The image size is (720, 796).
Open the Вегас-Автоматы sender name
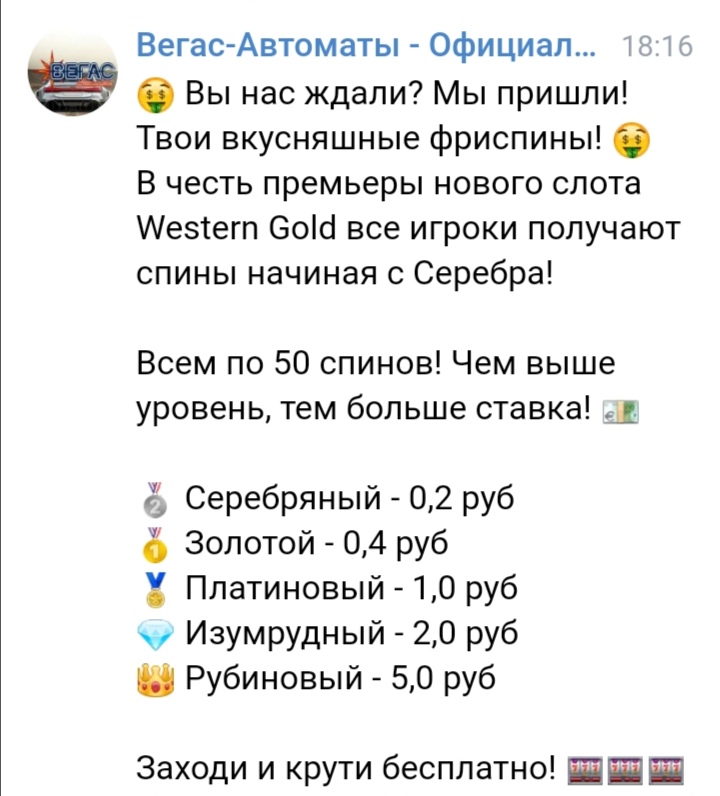367,45
